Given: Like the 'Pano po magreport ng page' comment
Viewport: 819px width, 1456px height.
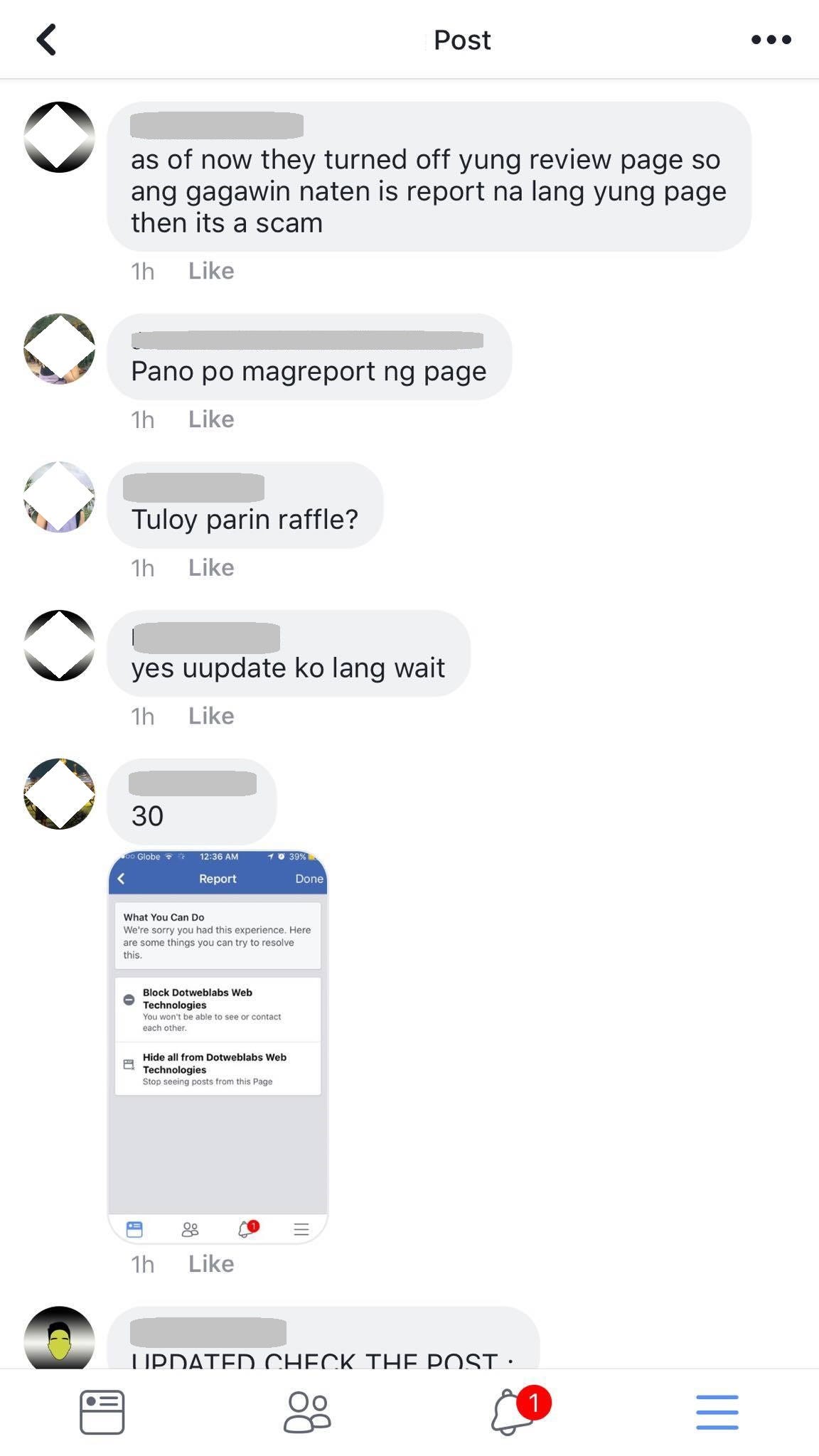Looking at the screenshot, I should 211,419.
